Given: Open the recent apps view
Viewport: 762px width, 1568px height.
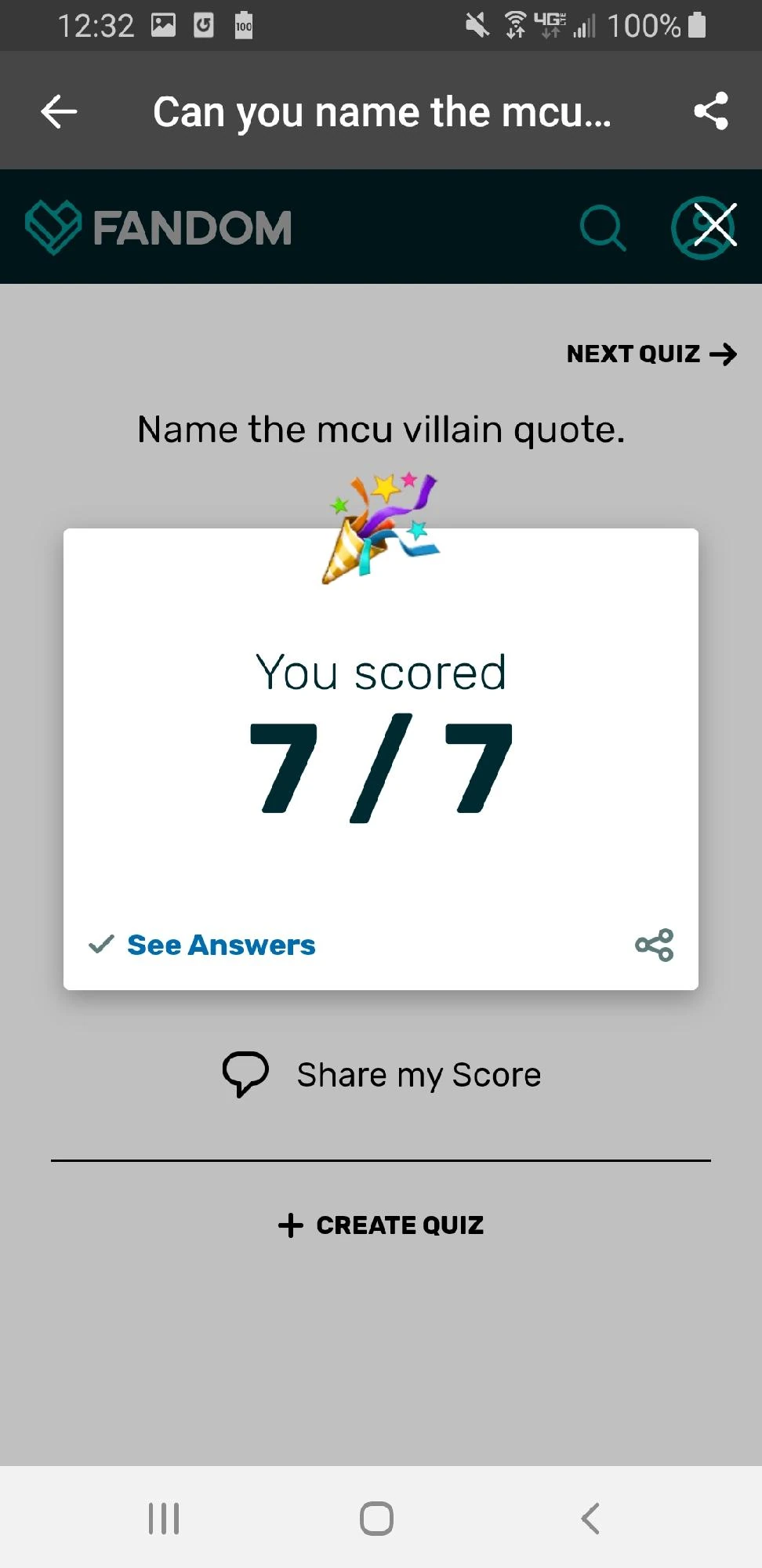Looking at the screenshot, I should coord(164,1519).
